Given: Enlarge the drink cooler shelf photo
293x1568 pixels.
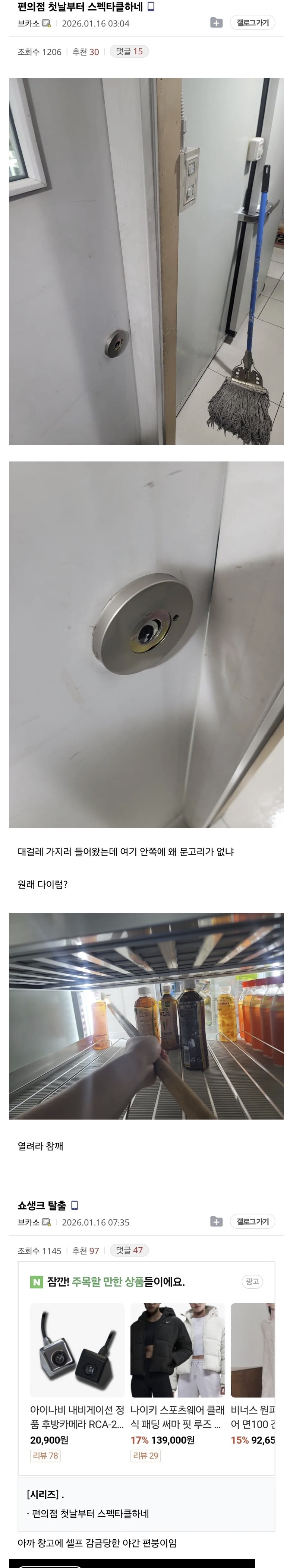Looking at the screenshot, I should [146, 1015].
